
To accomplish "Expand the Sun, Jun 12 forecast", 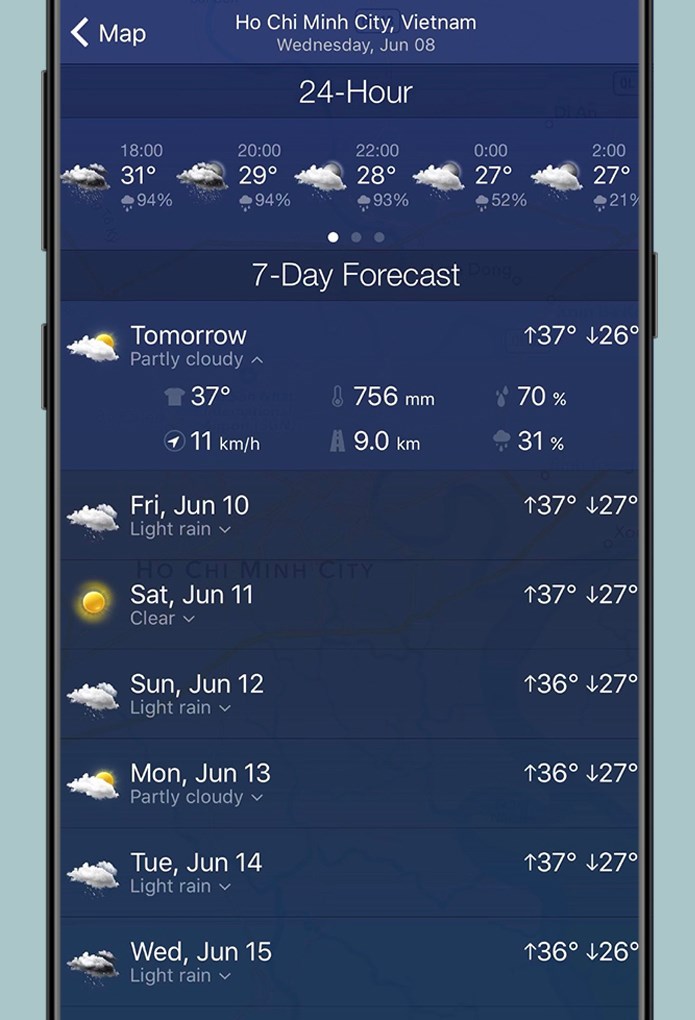I will click(x=225, y=708).
